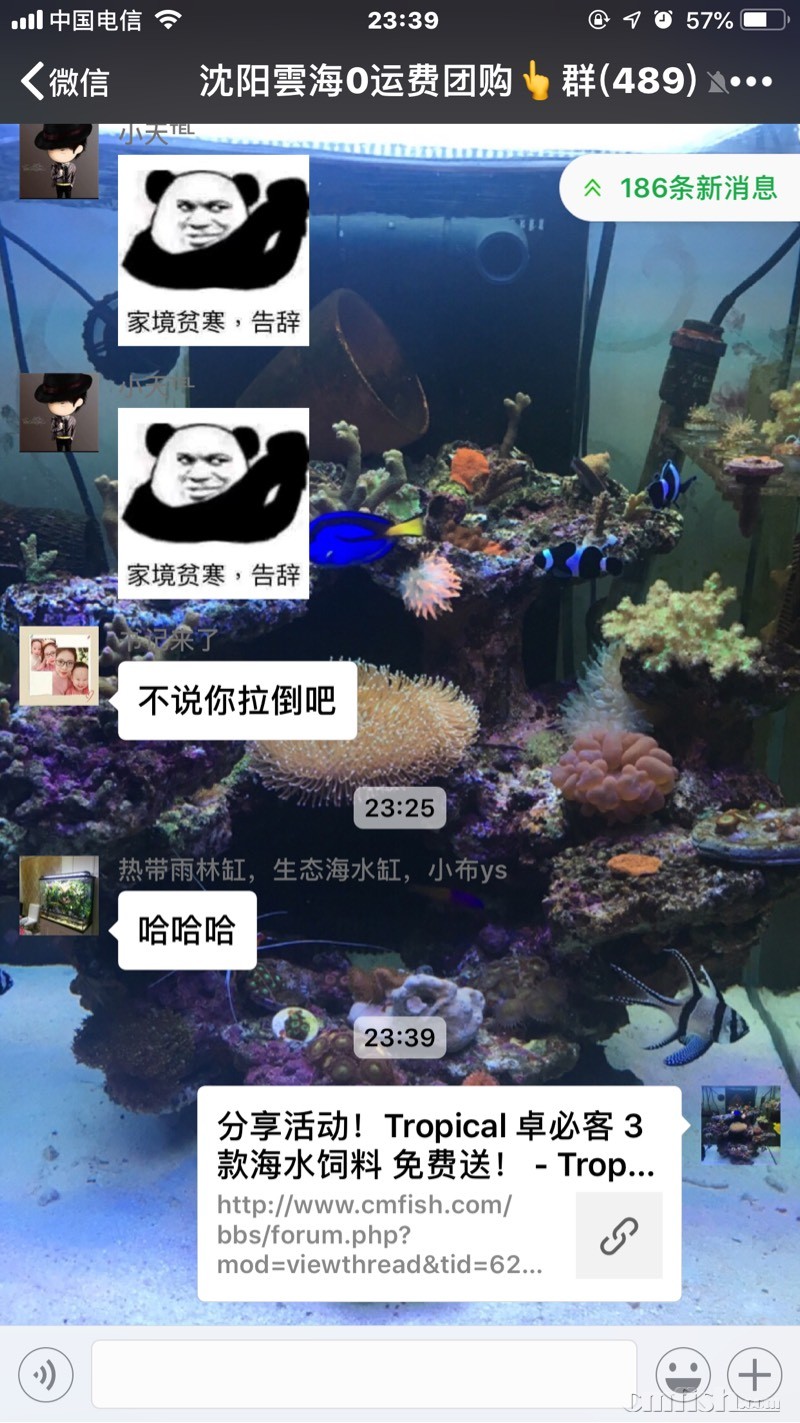
Task: Tap the message bubble 不说你拉倒吧
Action: coord(237,702)
